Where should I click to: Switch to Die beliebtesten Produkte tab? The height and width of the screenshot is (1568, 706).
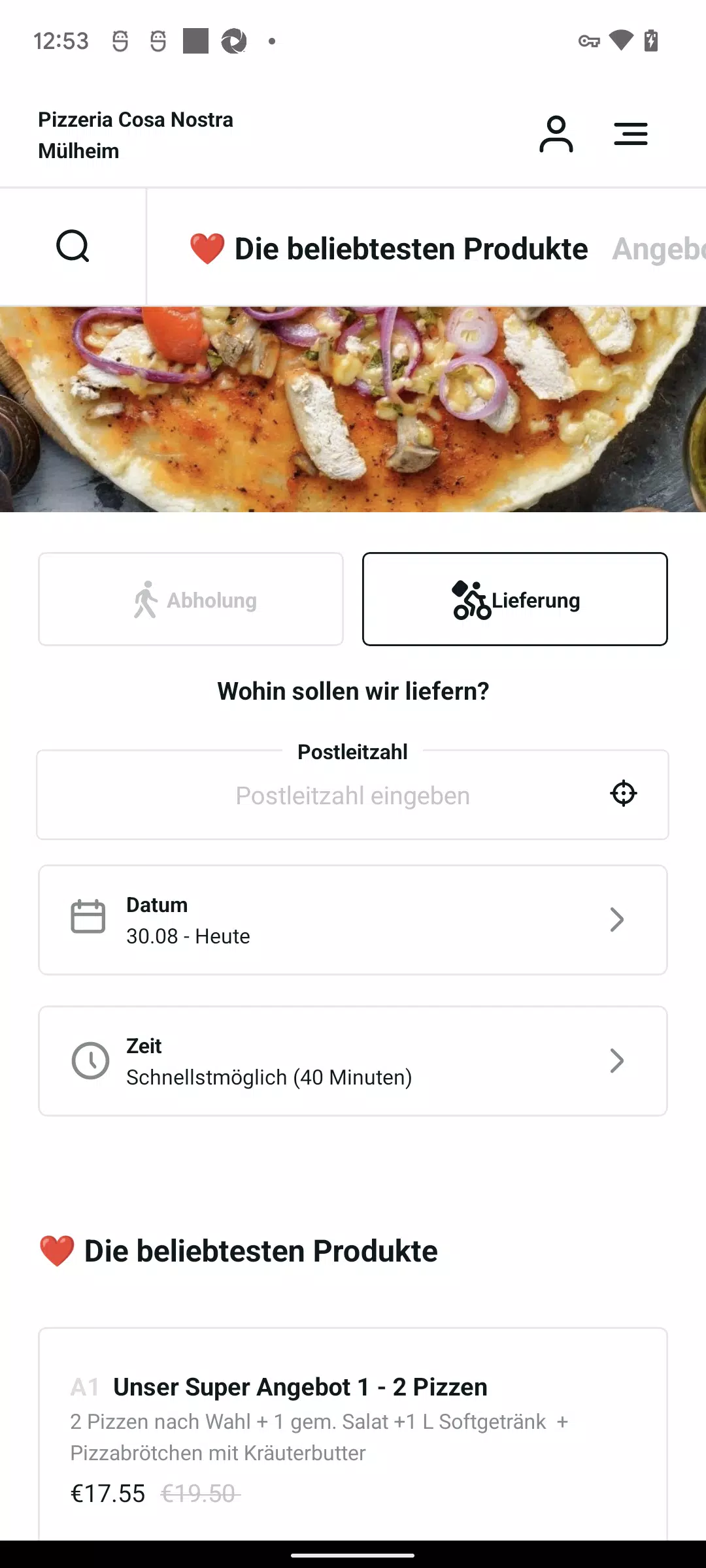point(388,249)
